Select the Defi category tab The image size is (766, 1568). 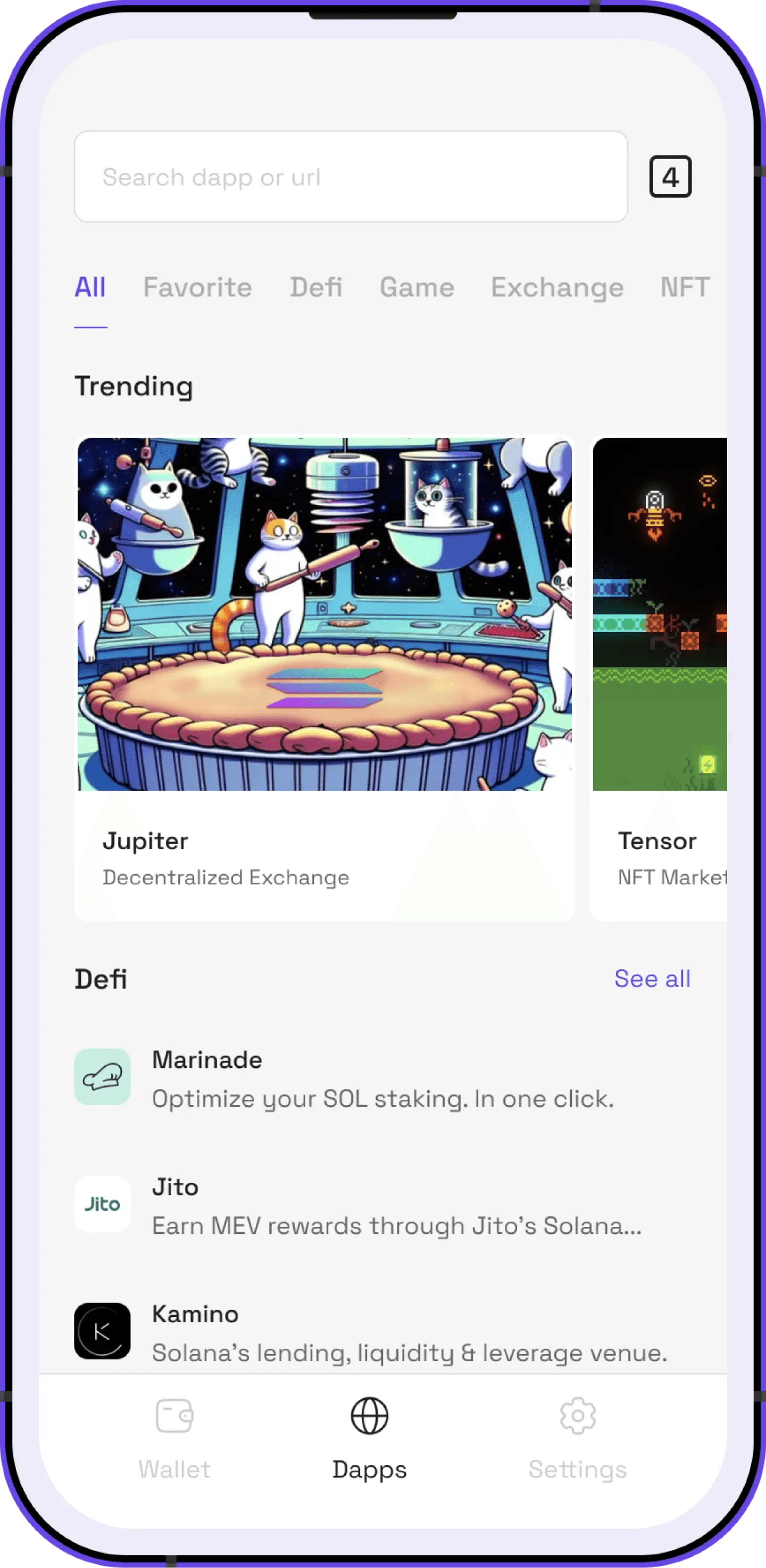315,287
